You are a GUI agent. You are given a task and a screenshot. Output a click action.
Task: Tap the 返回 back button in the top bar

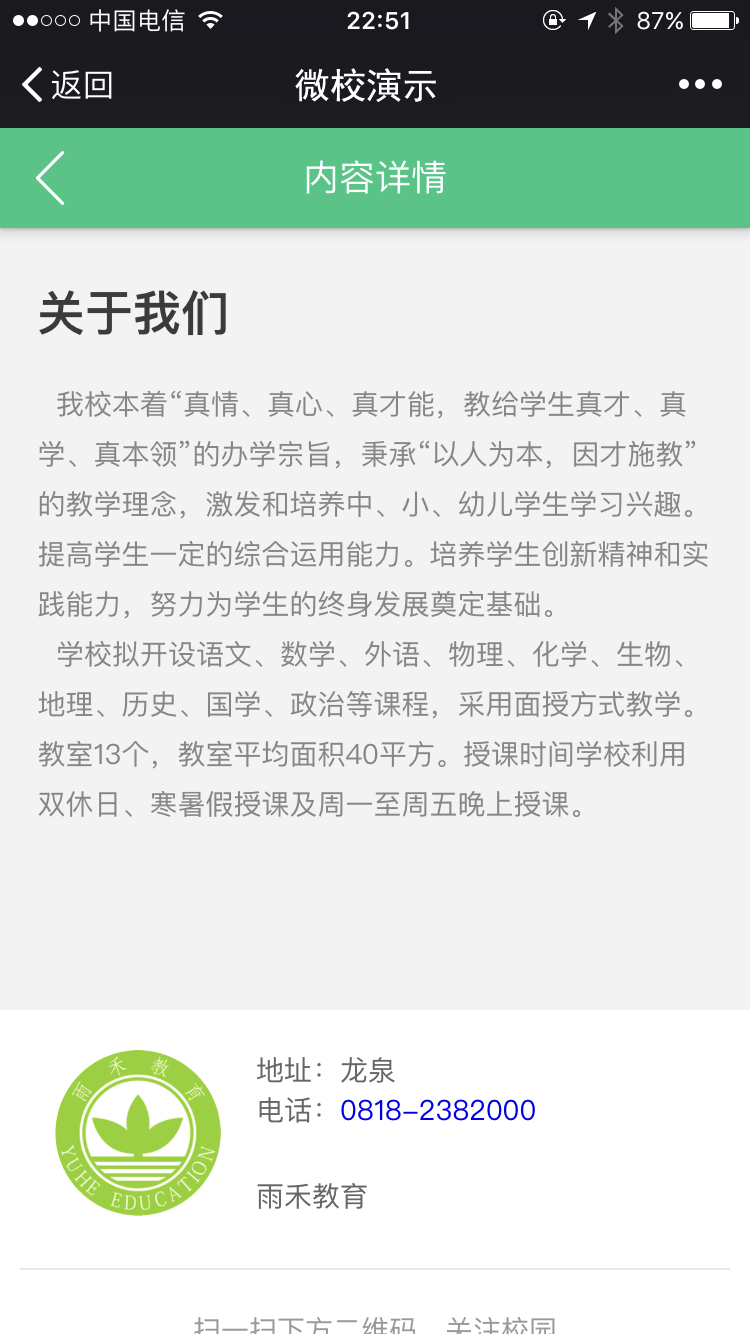coord(67,85)
